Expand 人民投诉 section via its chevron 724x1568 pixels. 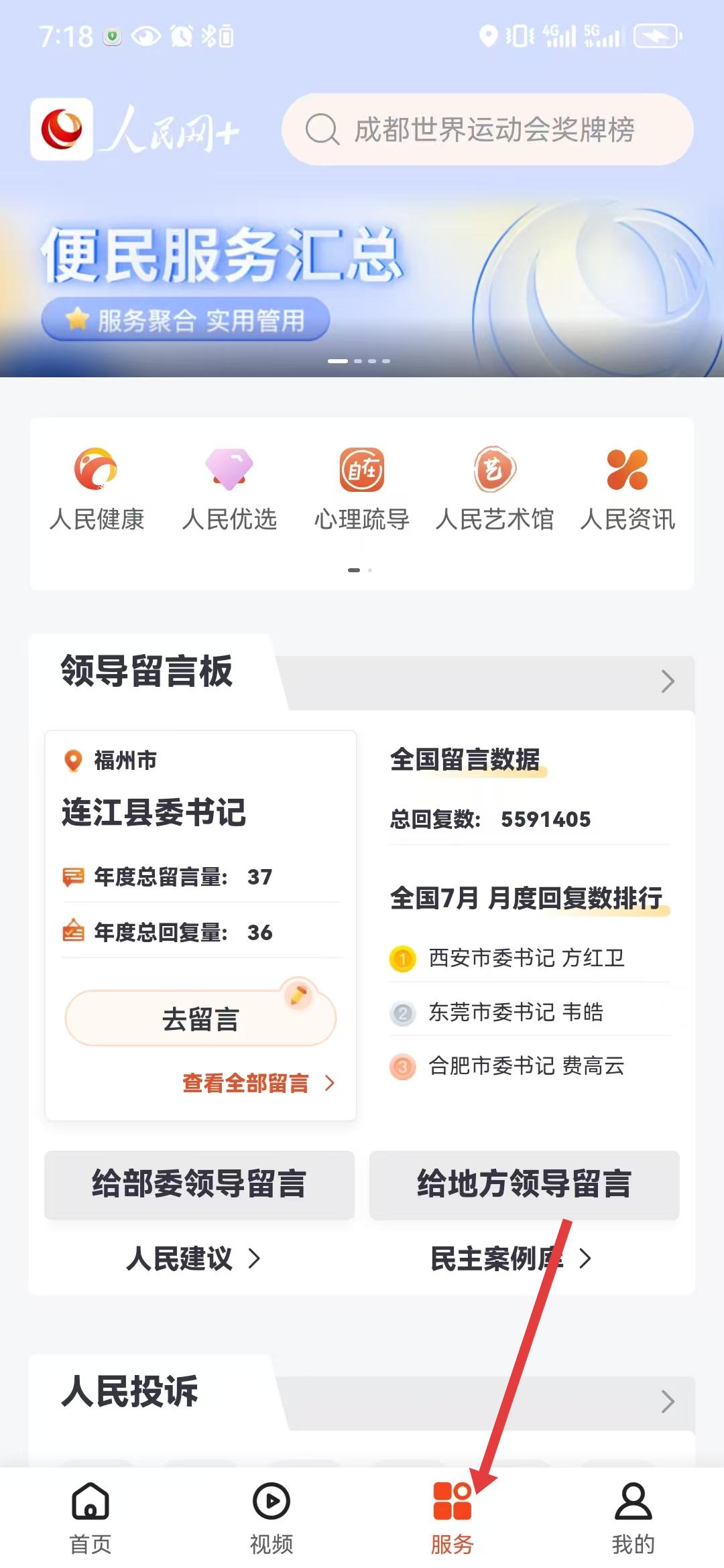point(667,1401)
